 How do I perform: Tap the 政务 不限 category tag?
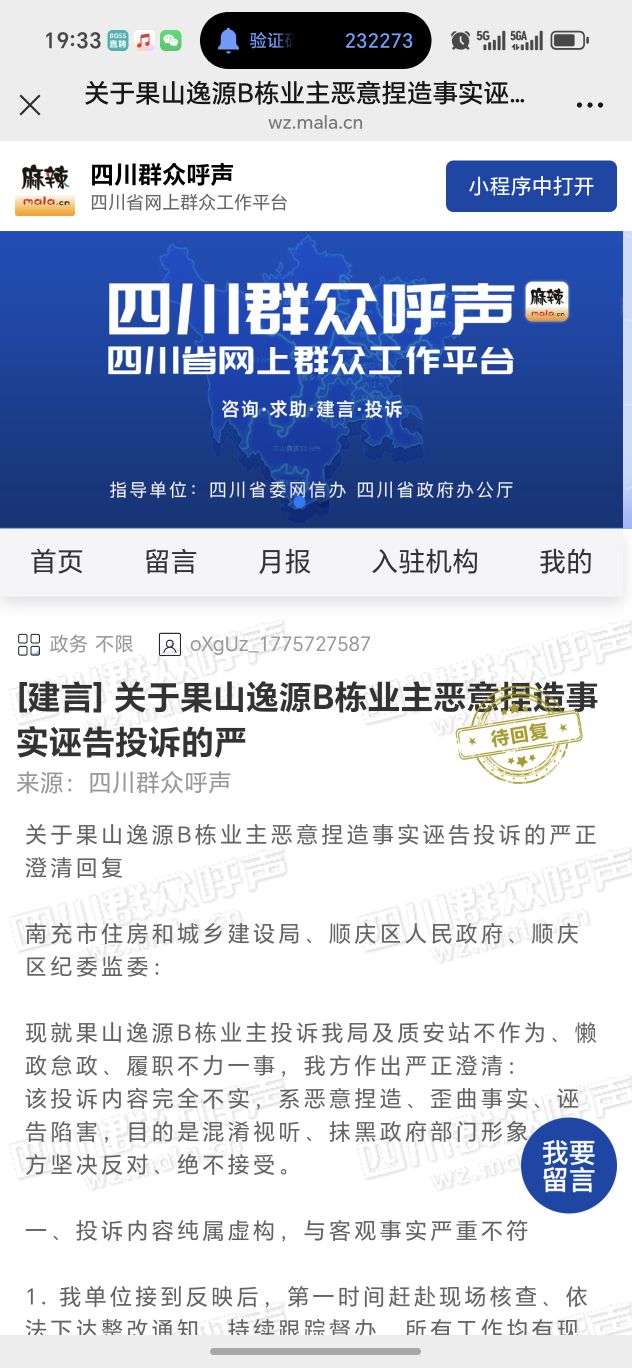tap(77, 644)
